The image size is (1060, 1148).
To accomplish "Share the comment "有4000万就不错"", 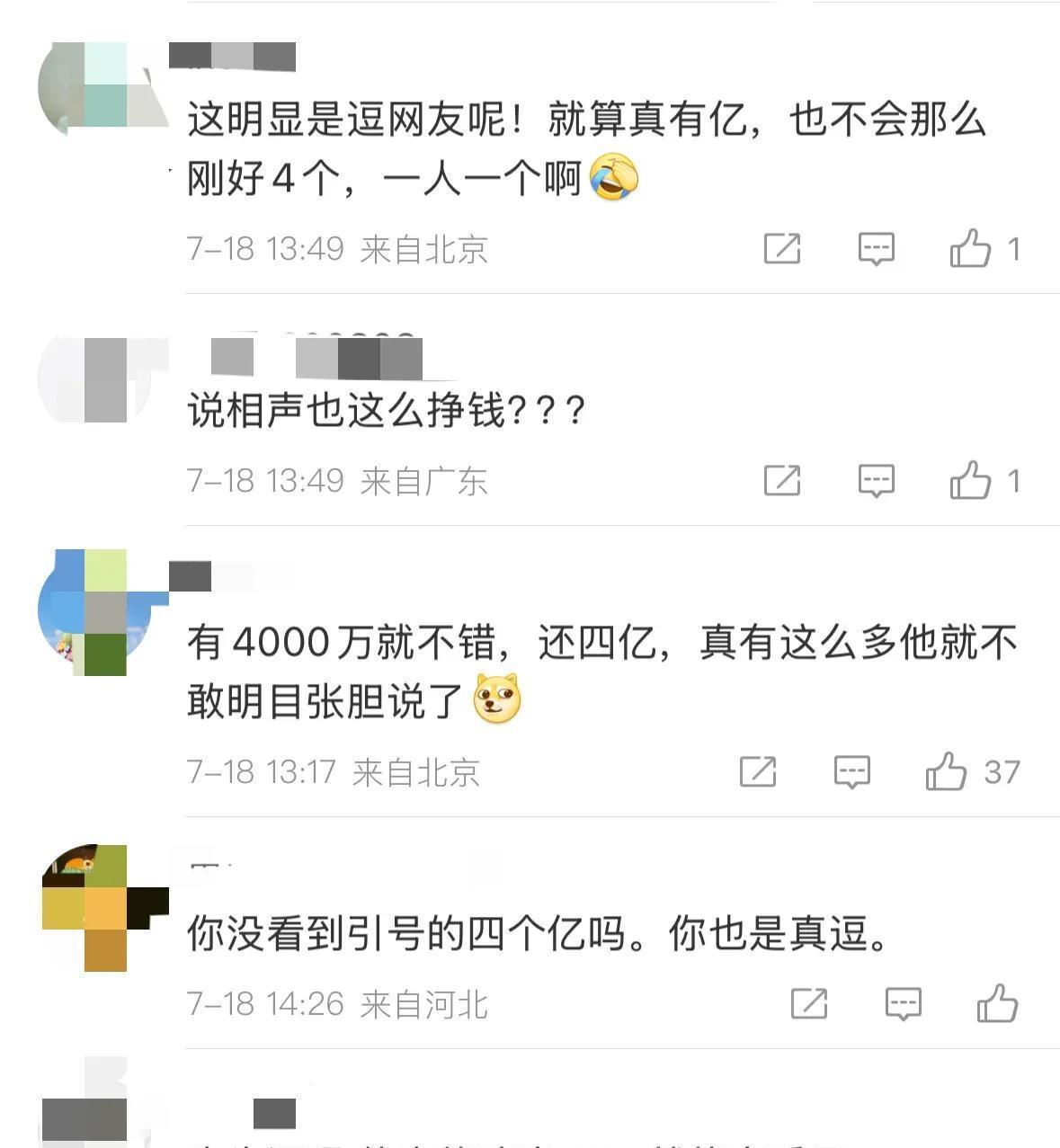I will (757, 771).
